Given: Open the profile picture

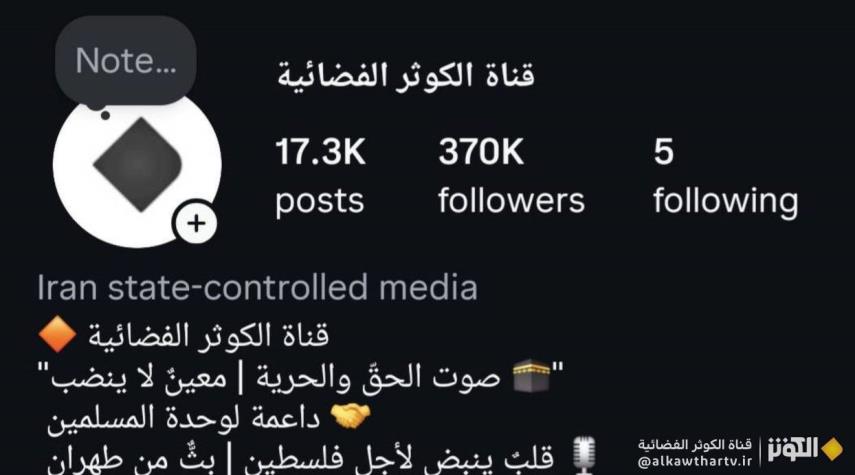Looking at the screenshot, I should point(136,165).
